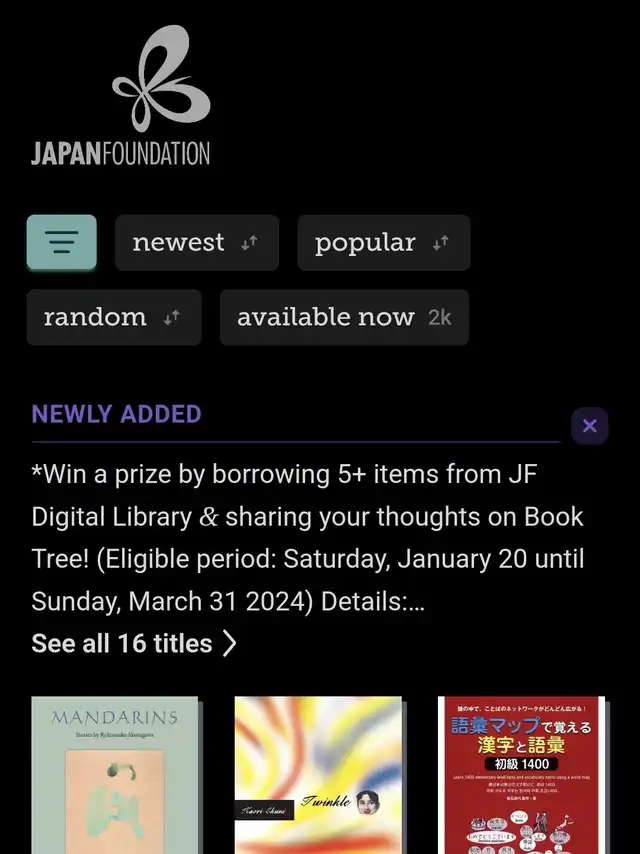The width and height of the screenshot is (640, 854).
Task: Shuffle titles with random sort
Action: 113,318
